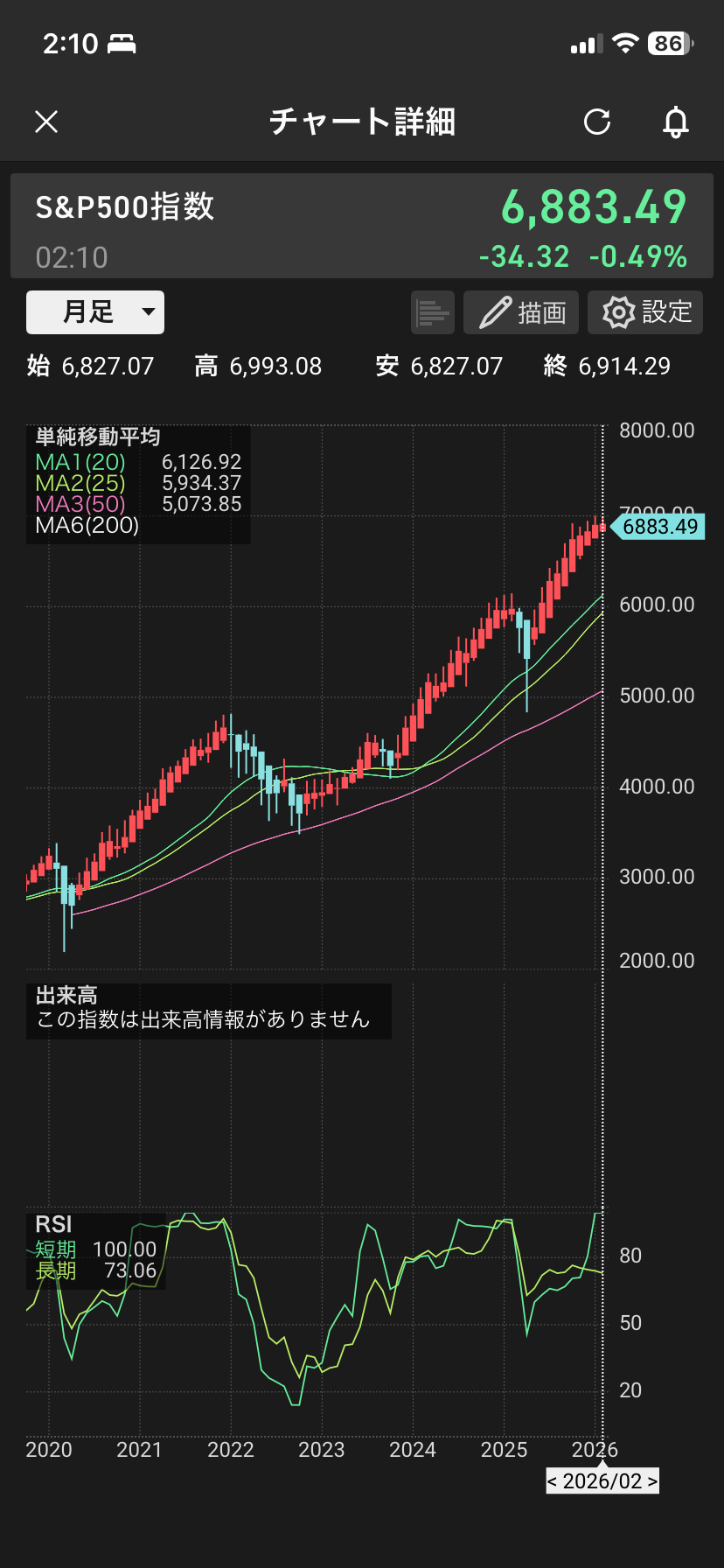Open the 月足 timeframe dropdown
The width and height of the screenshot is (724, 1568).
[x=95, y=312]
